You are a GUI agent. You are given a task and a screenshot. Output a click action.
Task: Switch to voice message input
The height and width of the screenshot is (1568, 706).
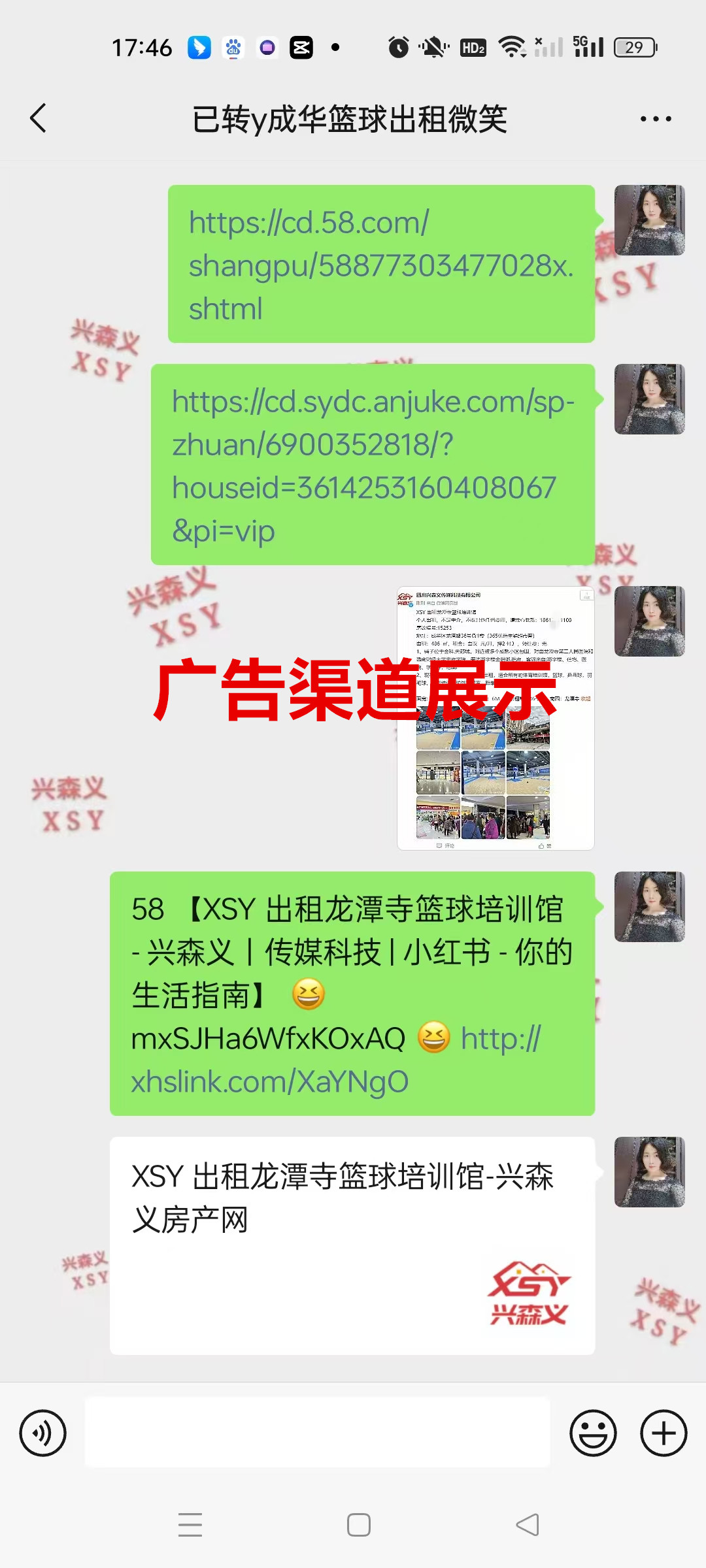(43, 1433)
